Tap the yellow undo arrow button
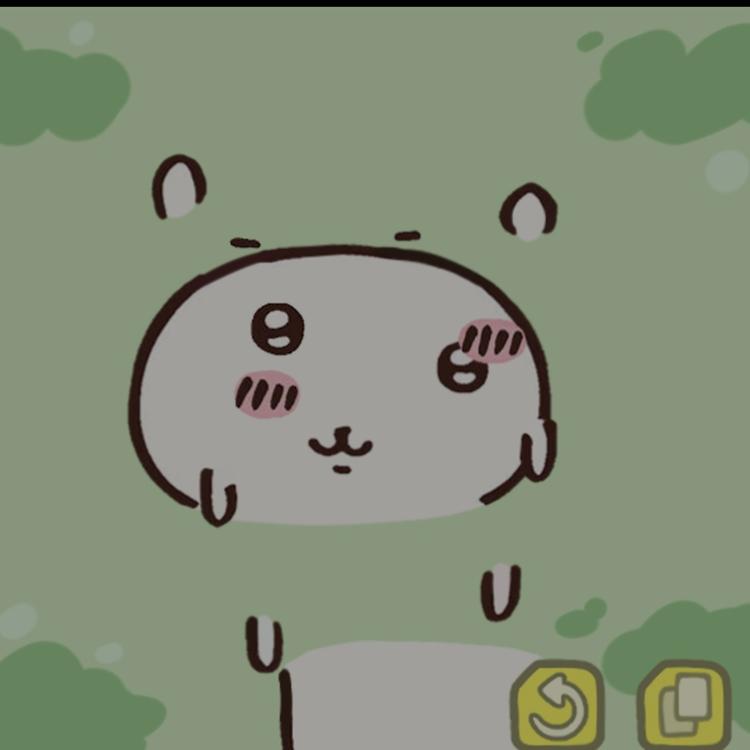Screen dimensions: 750x750 coord(557,705)
